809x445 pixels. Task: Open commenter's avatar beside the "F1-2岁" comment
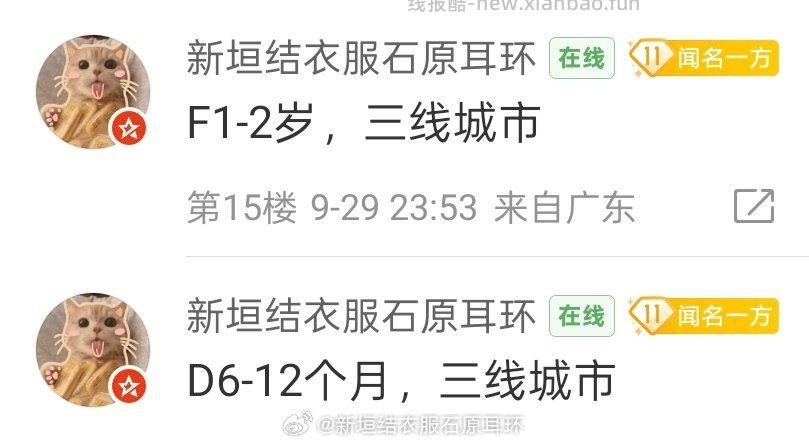[92, 93]
